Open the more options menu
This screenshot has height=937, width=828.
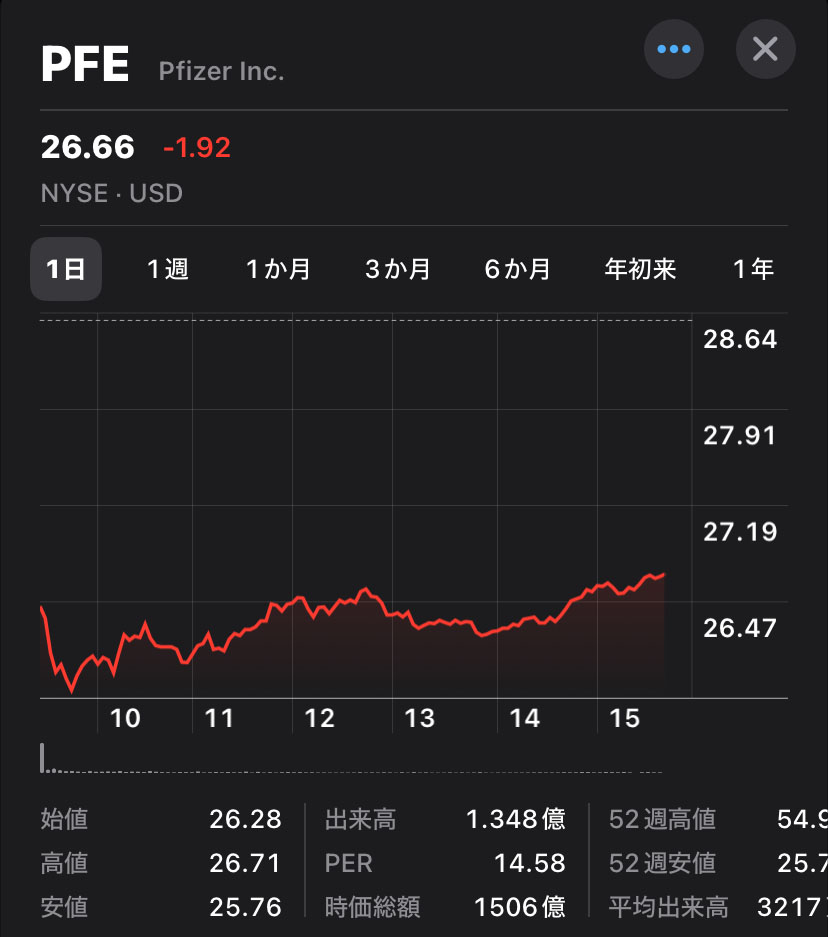pyautogui.click(x=673, y=49)
